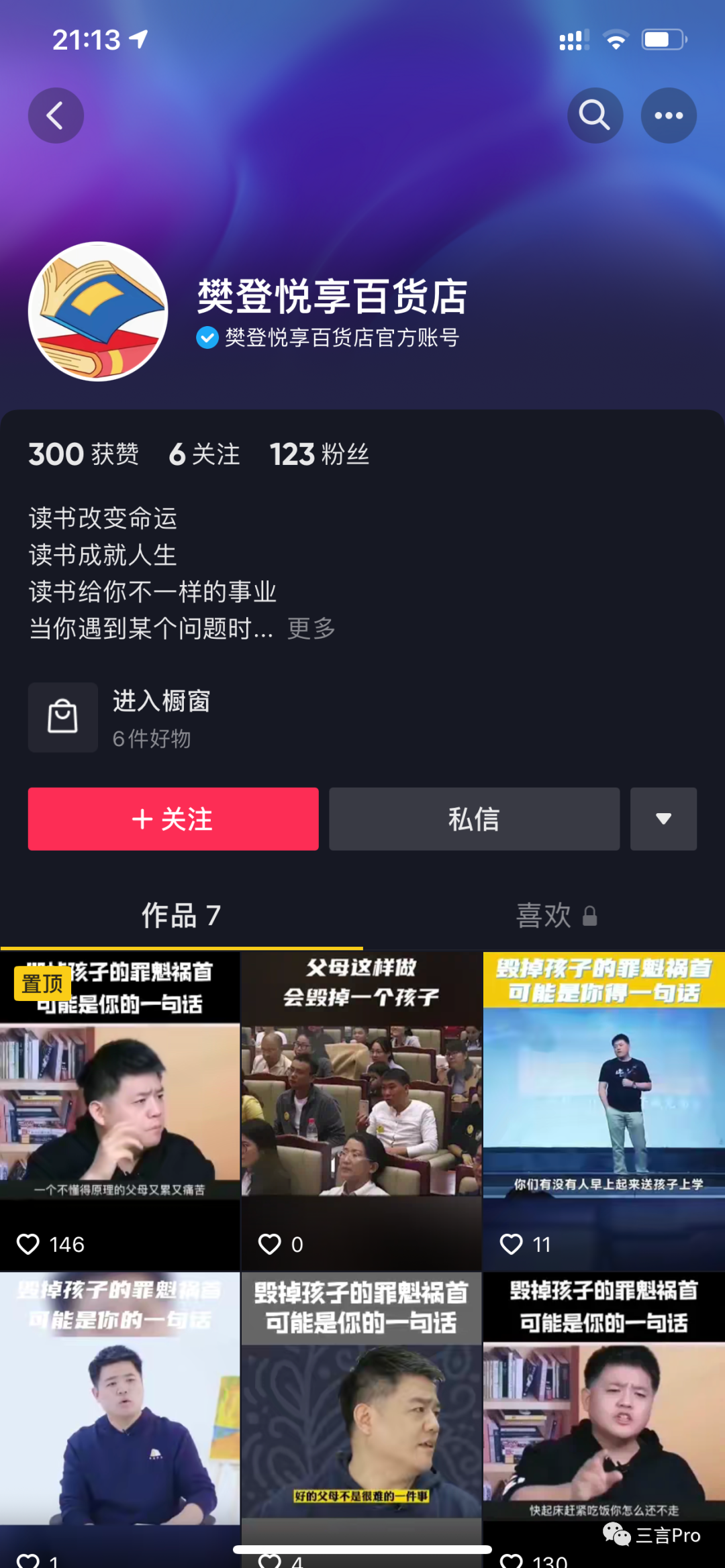Image resolution: width=725 pixels, height=1568 pixels.
Task: Tap the profile avatar picture
Action: coord(98,311)
